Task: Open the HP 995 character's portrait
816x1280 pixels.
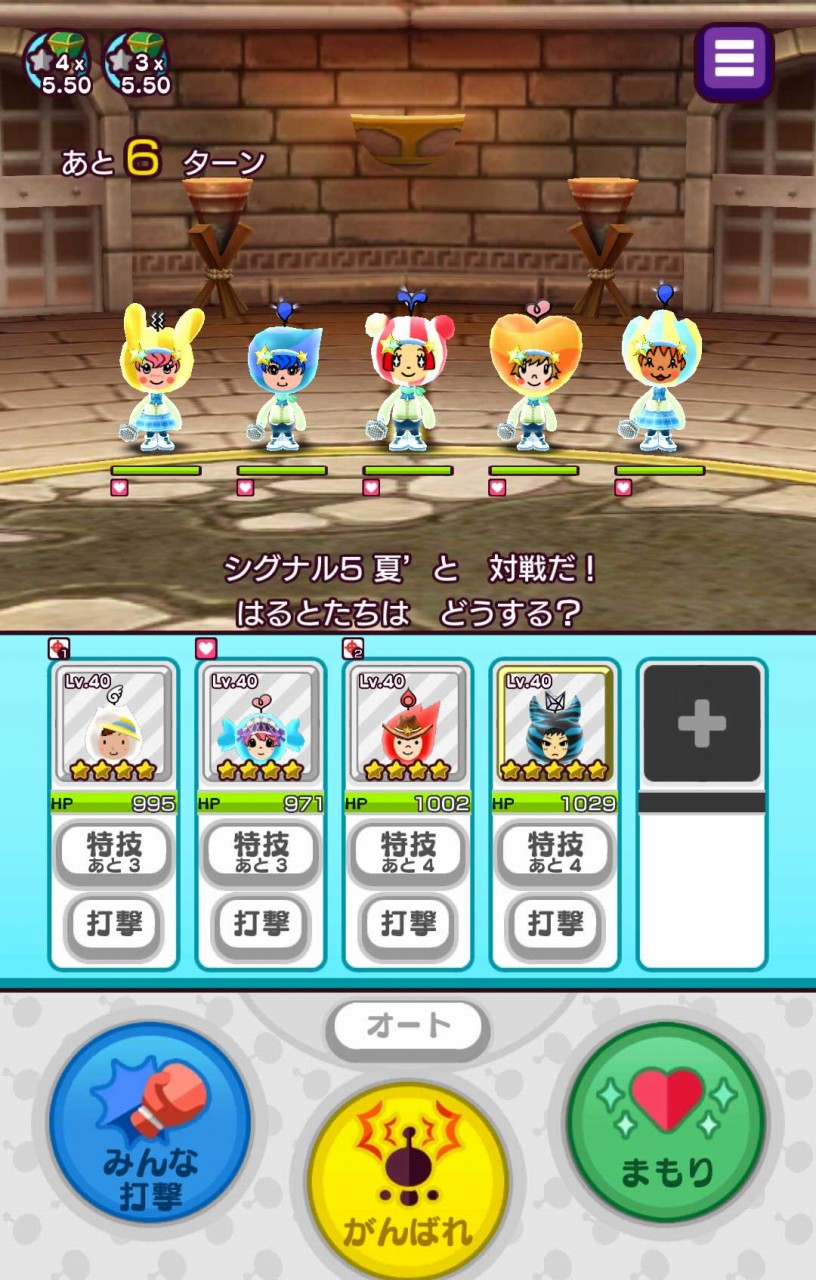Action: point(114,725)
